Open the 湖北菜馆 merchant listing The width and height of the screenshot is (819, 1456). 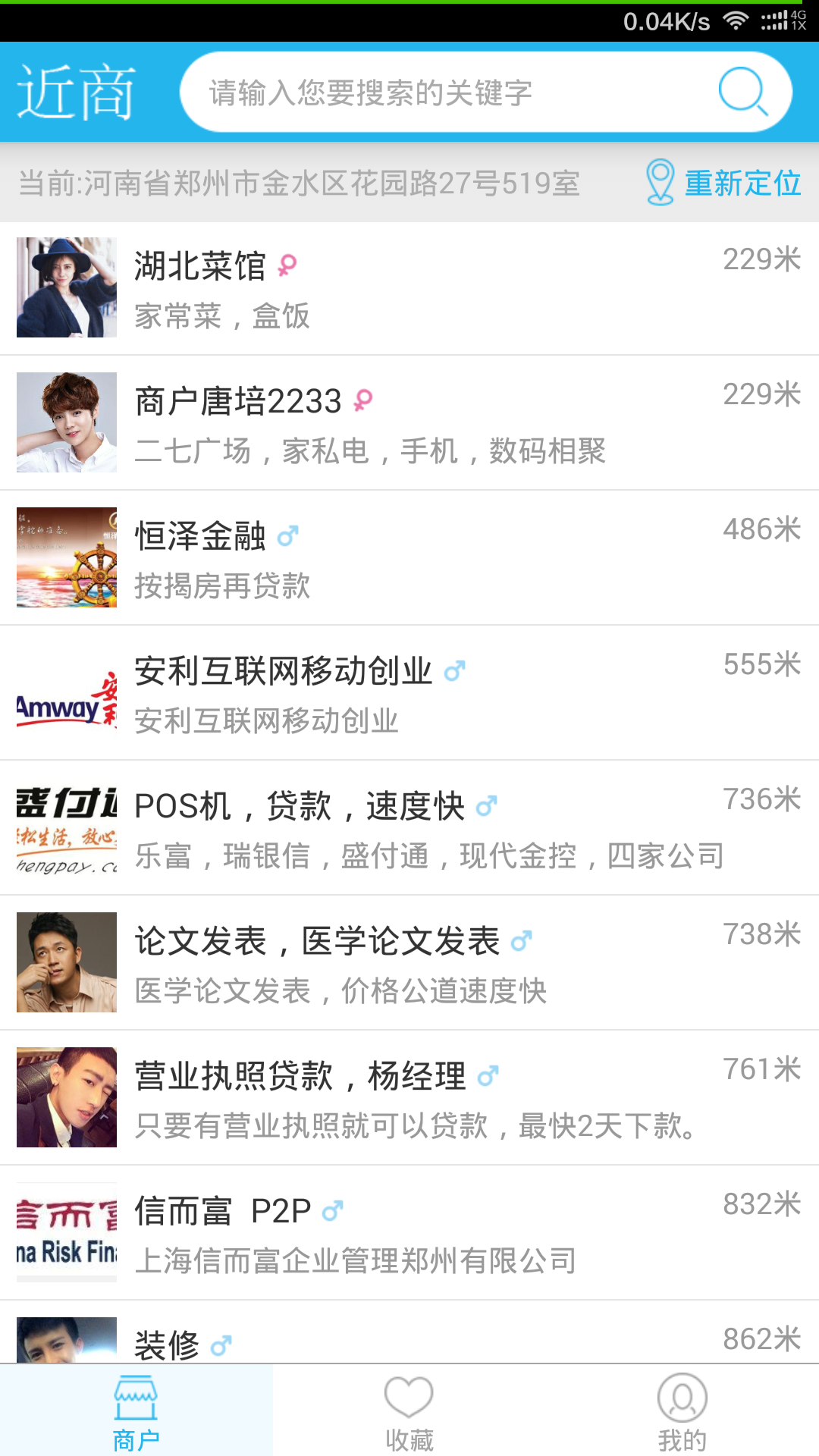pos(409,288)
